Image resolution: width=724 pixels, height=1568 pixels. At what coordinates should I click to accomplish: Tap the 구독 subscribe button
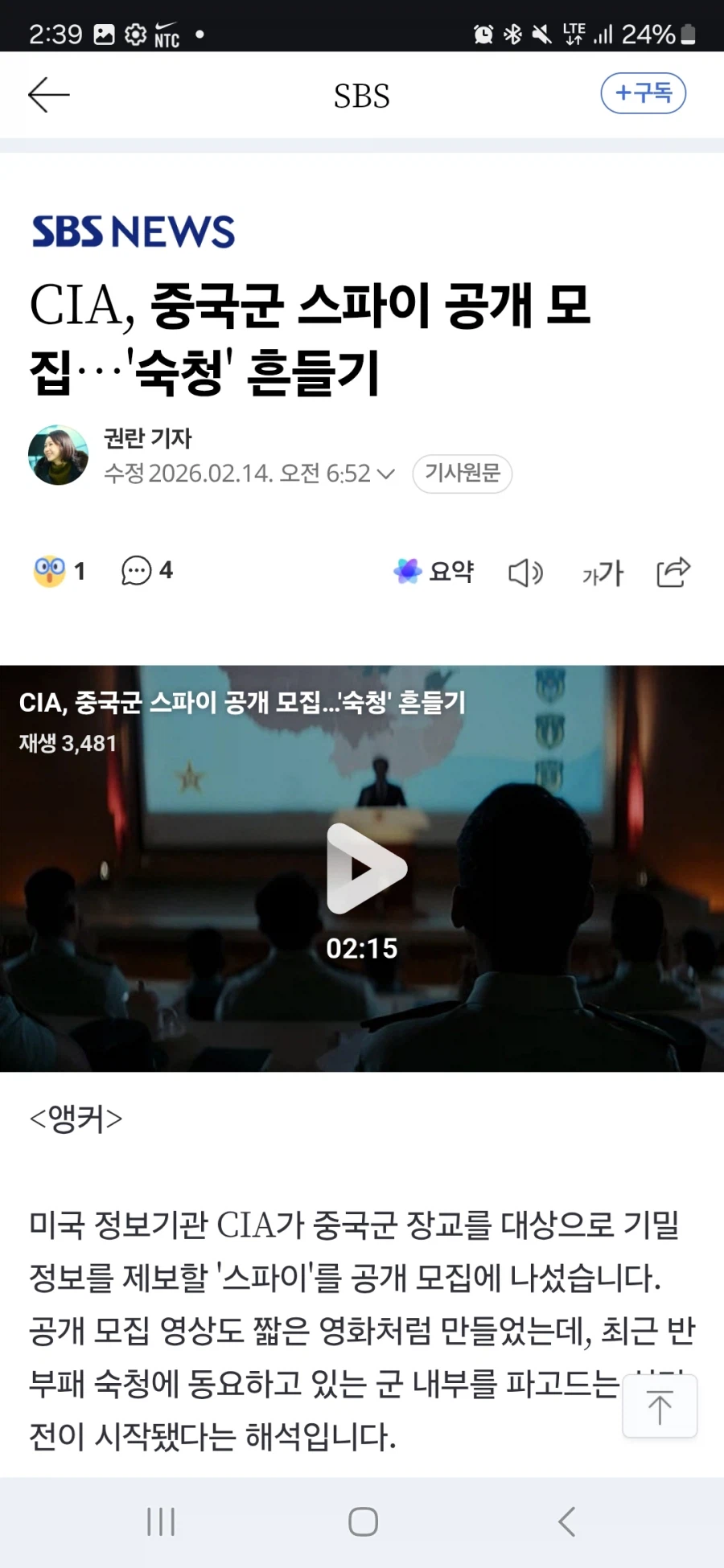point(643,92)
